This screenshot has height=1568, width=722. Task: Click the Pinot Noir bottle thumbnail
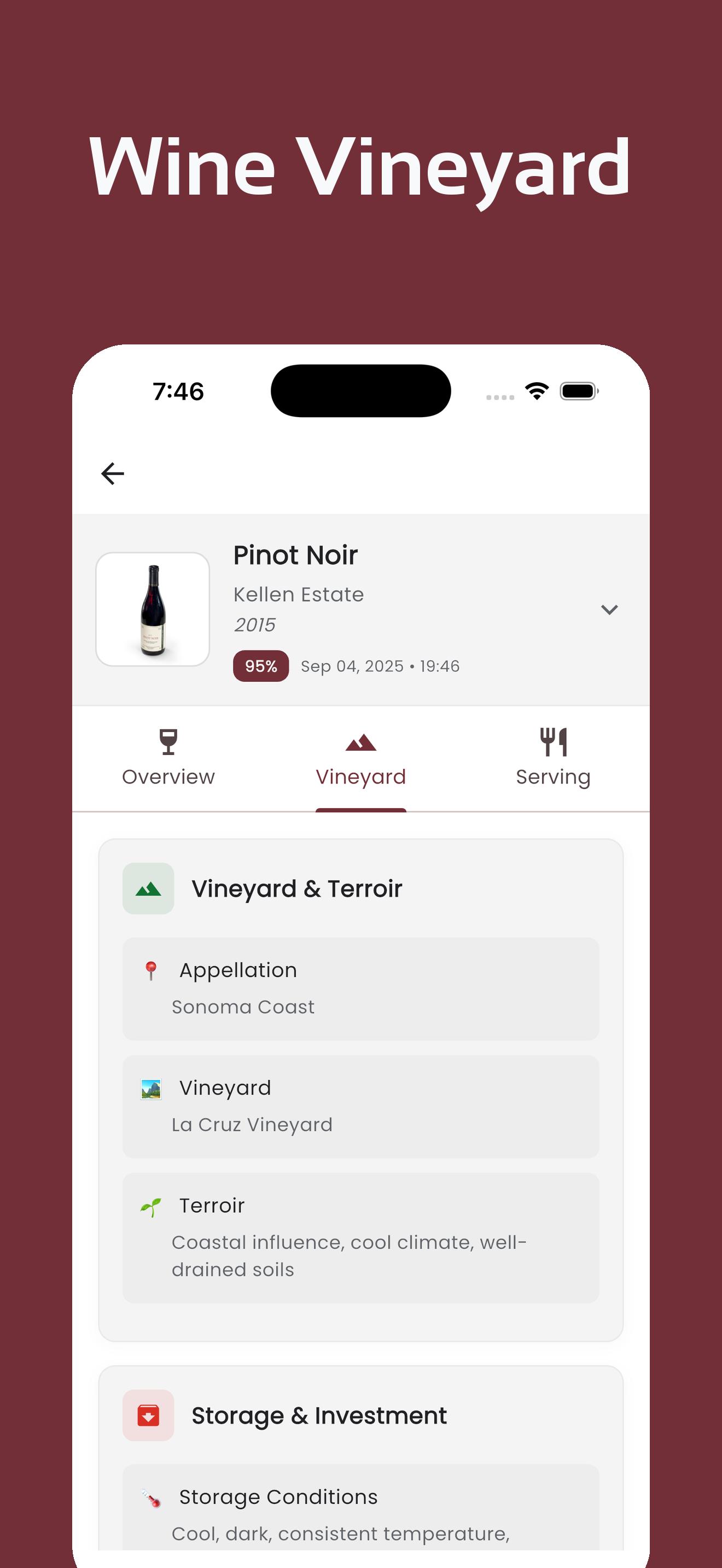[x=152, y=609]
